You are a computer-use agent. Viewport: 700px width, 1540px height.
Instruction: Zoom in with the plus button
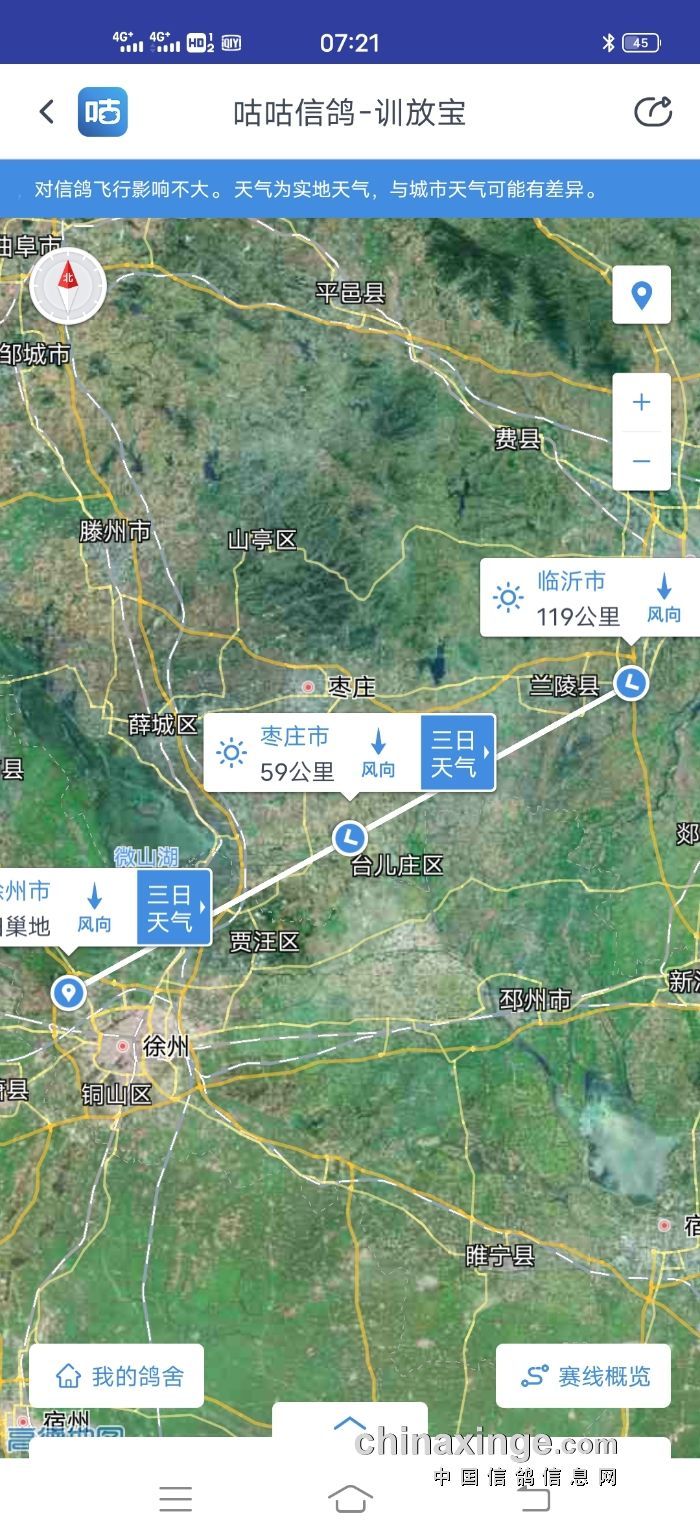(x=641, y=403)
